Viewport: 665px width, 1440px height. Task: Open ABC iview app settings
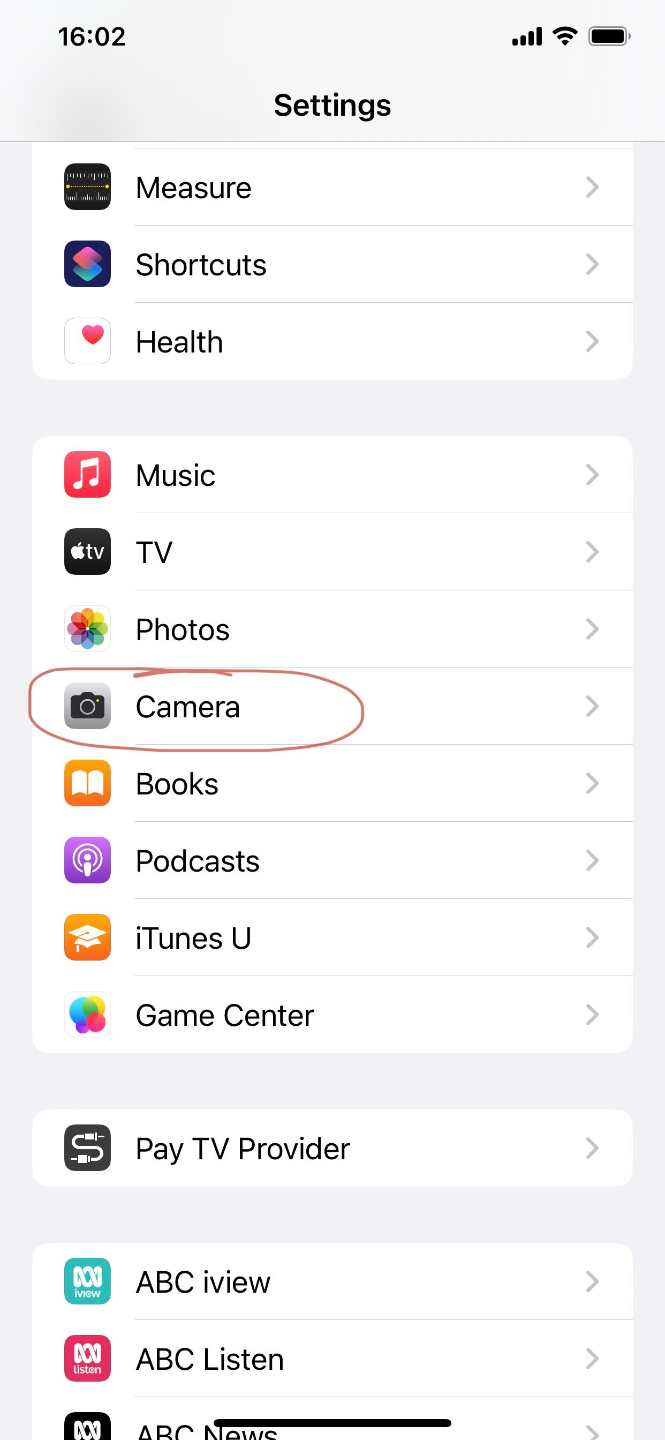pos(332,1282)
